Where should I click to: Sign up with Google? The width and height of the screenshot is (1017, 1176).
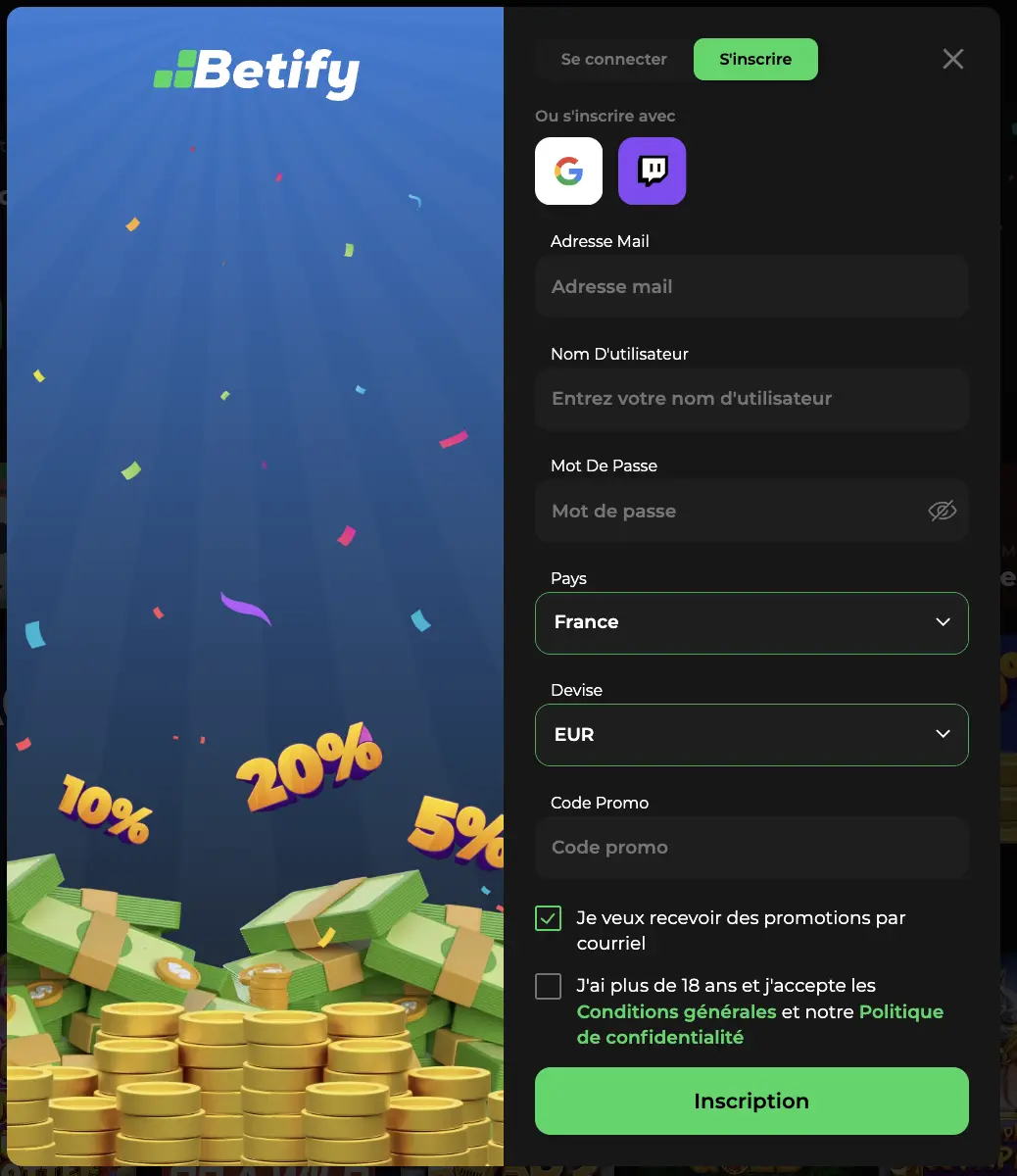(568, 171)
